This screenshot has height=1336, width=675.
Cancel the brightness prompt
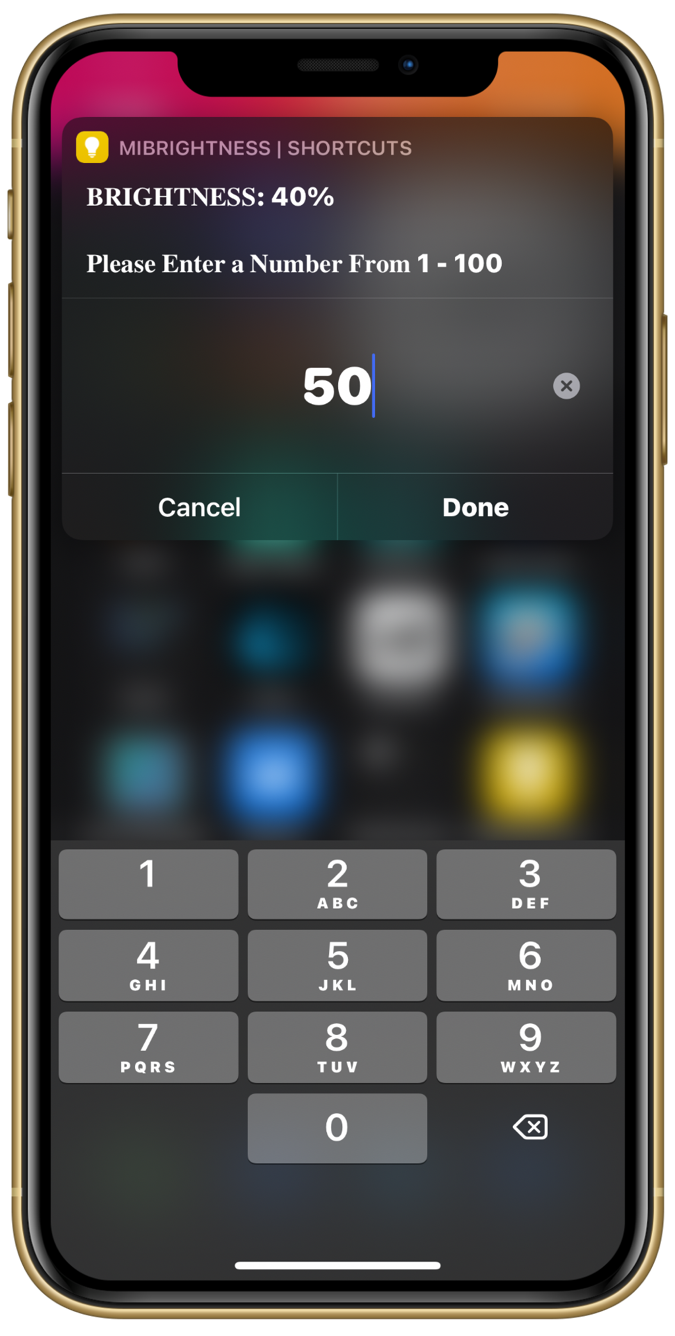(x=199, y=507)
